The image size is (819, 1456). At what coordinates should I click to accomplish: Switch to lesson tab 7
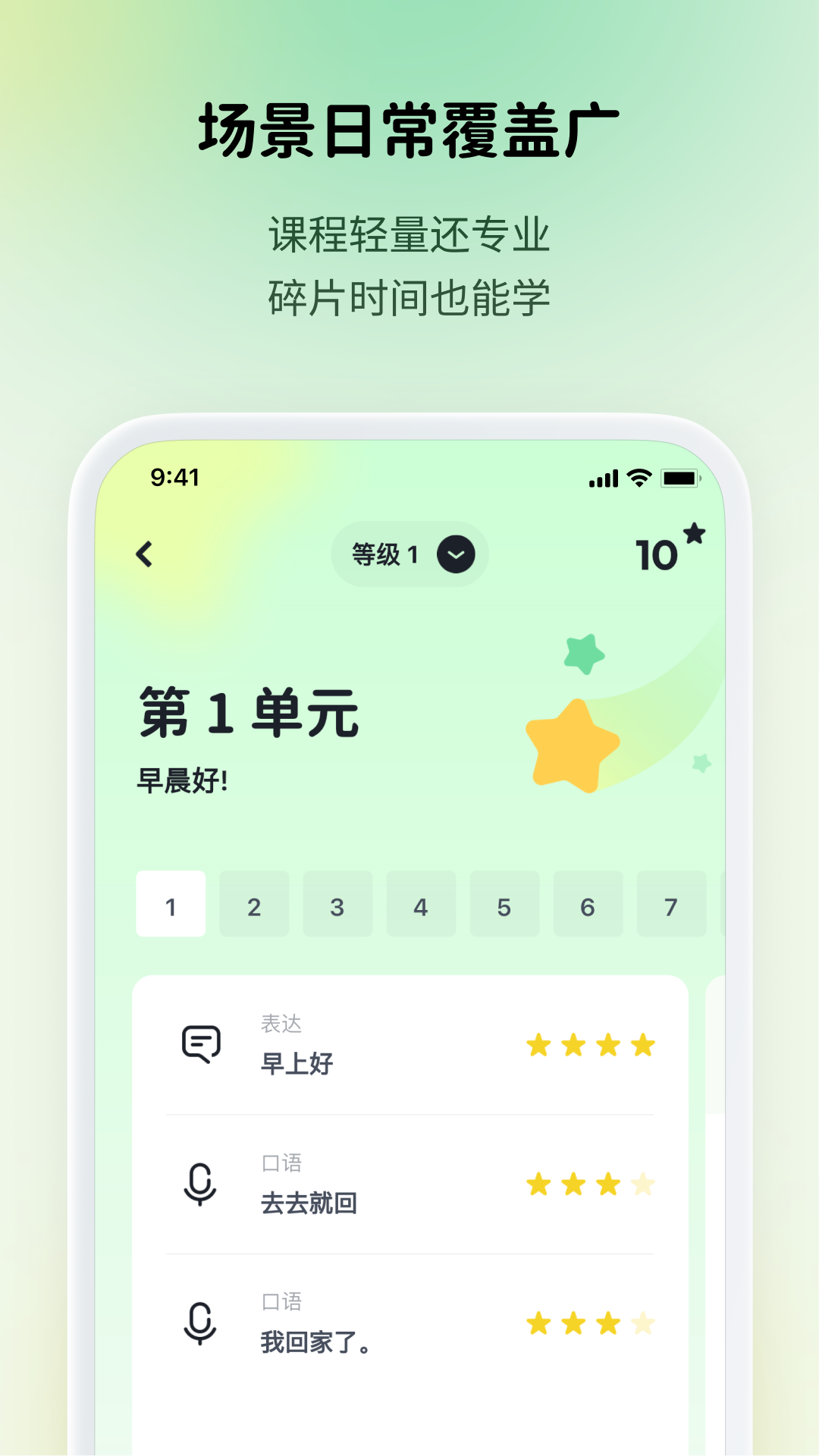point(670,905)
